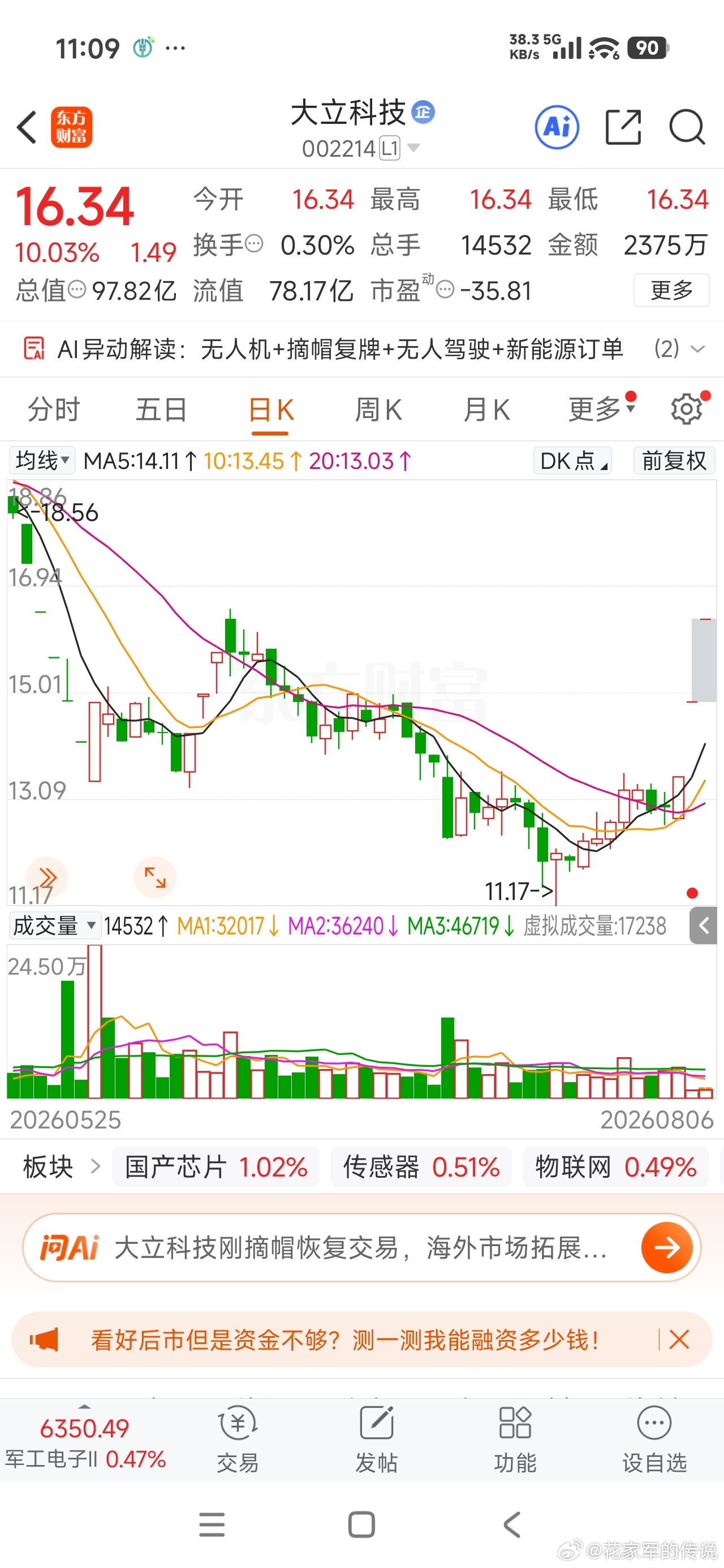Share this stock page
Screen dimensions: 724x1568
pos(623,127)
